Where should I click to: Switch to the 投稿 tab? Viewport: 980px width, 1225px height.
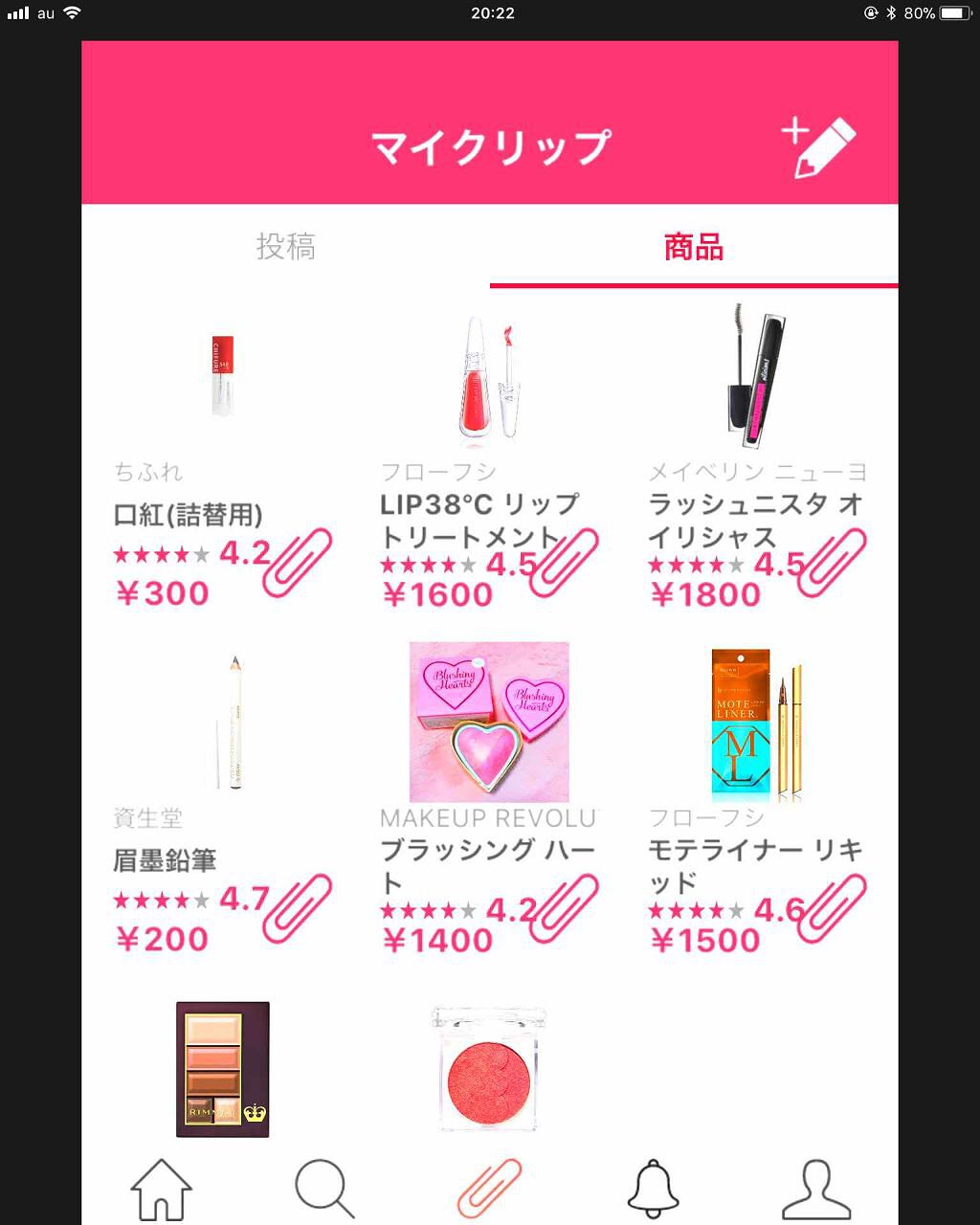pyautogui.click(x=285, y=247)
